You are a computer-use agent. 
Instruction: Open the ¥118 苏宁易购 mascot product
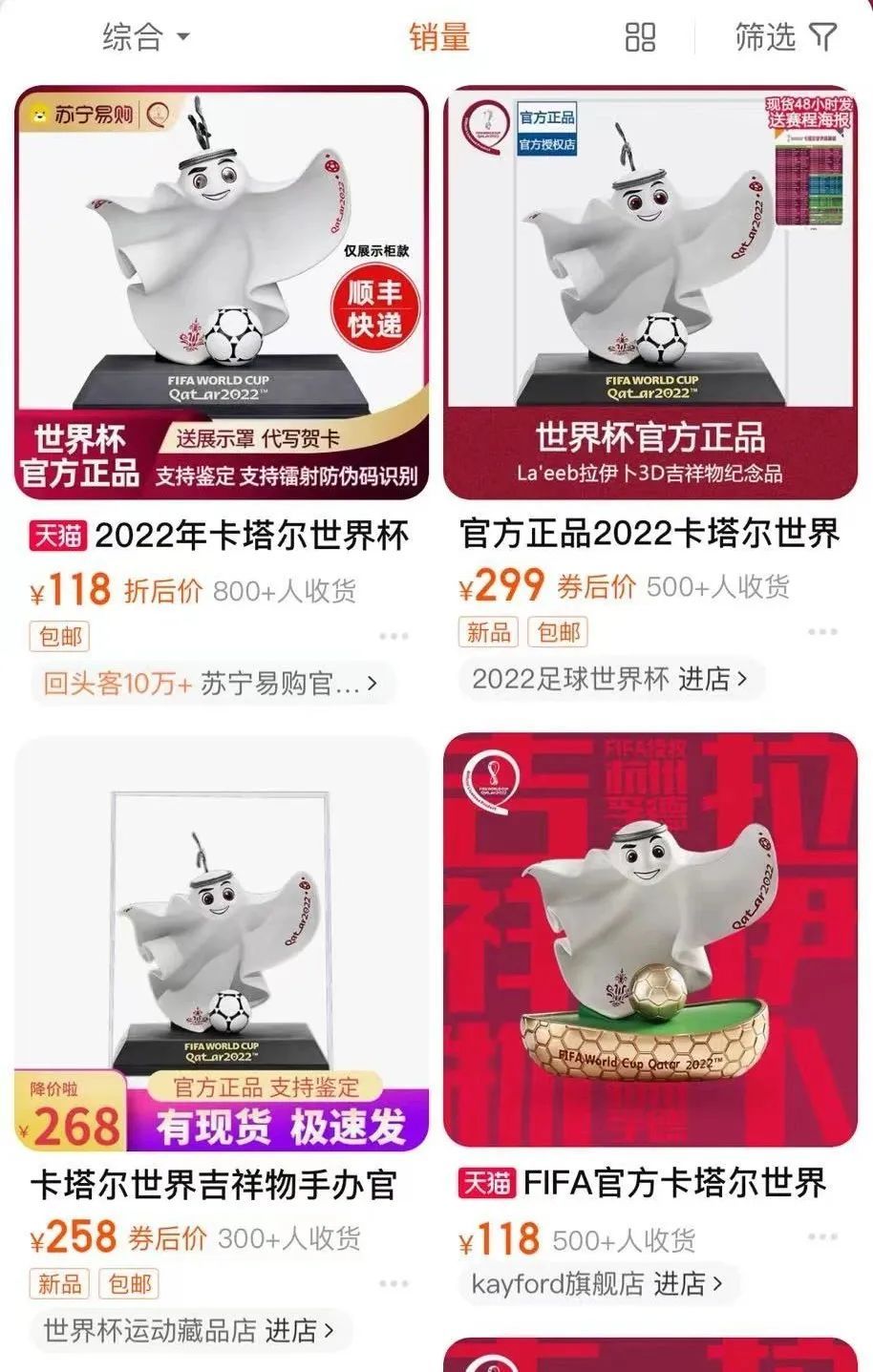(x=222, y=293)
